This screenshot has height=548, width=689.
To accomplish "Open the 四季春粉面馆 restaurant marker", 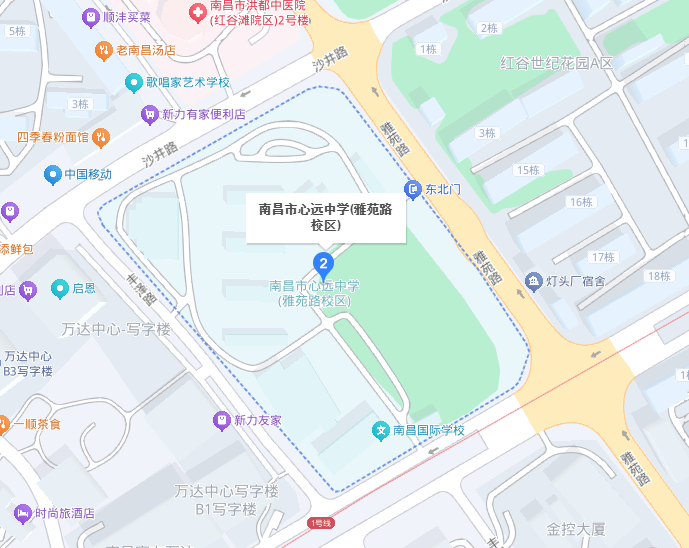I will pyautogui.click(x=101, y=137).
